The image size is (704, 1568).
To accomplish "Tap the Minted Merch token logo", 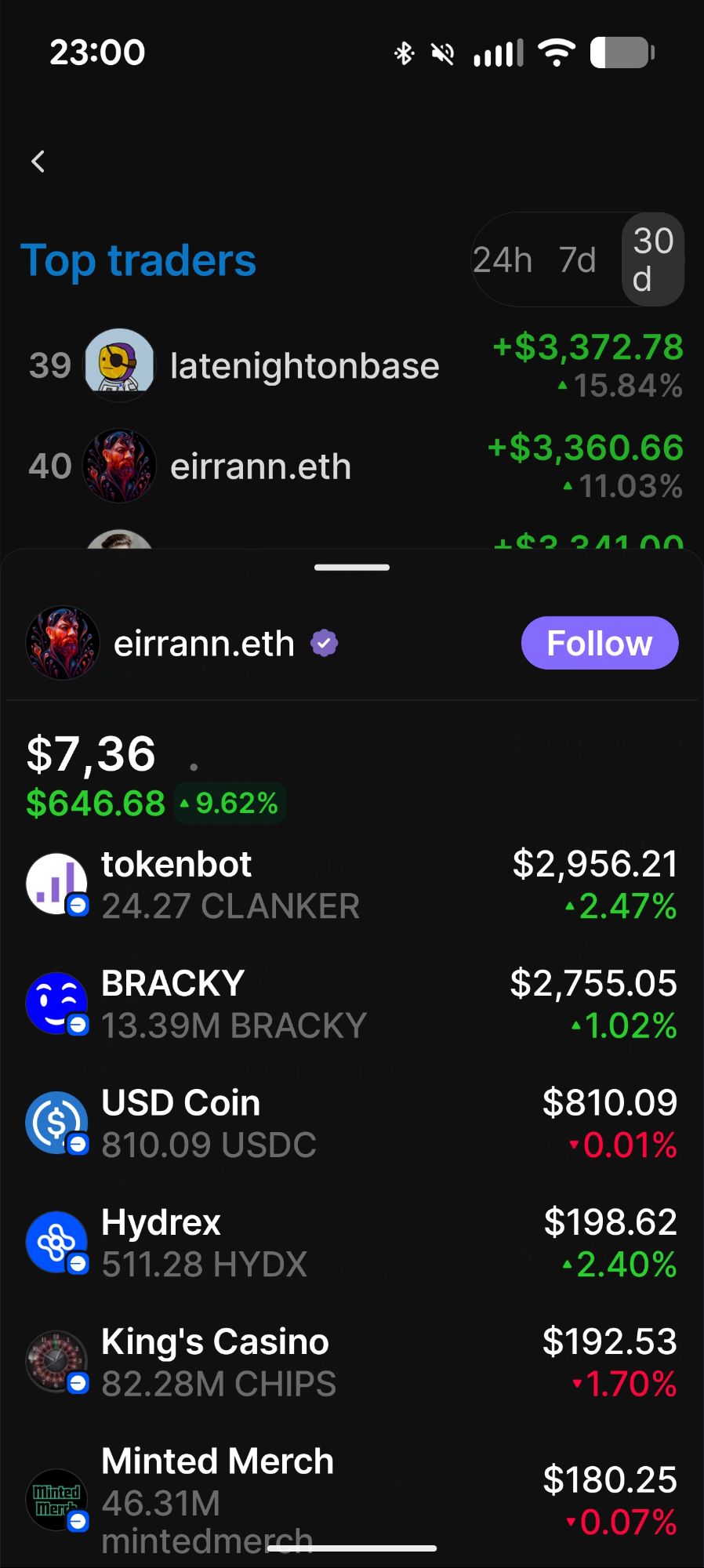I will (x=56, y=1497).
